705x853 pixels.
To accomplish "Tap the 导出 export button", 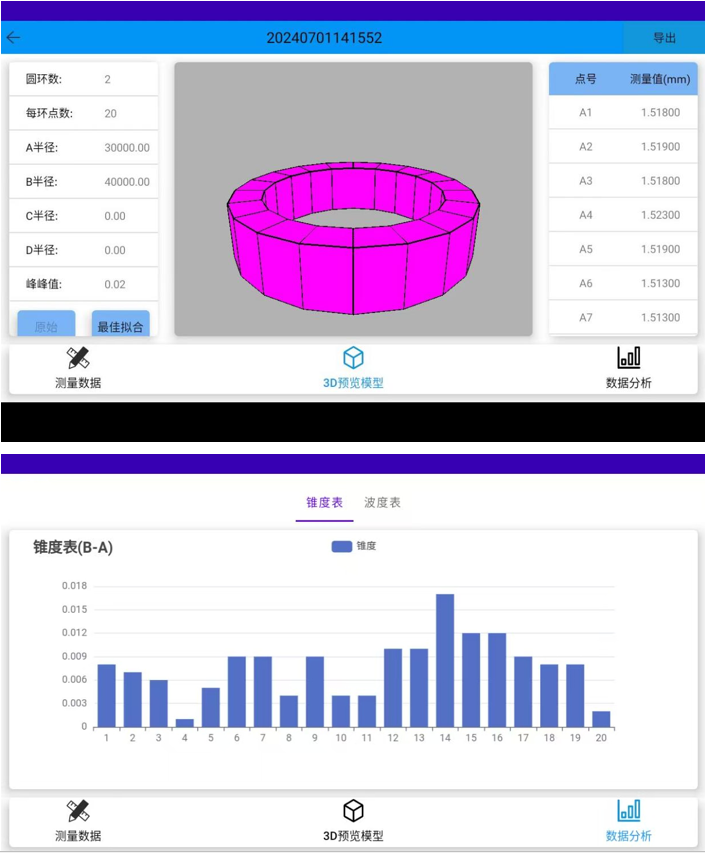I will coord(664,38).
